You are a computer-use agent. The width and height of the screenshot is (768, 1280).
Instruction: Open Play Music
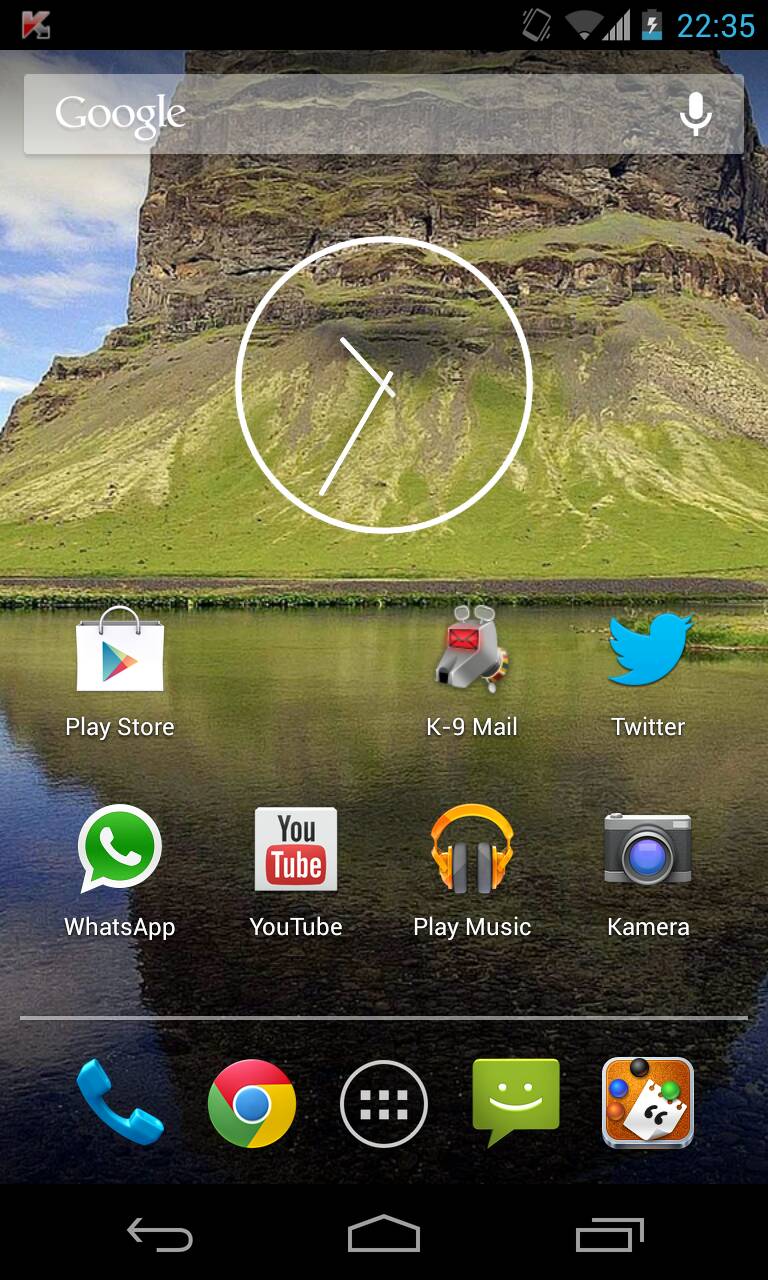coord(472,872)
